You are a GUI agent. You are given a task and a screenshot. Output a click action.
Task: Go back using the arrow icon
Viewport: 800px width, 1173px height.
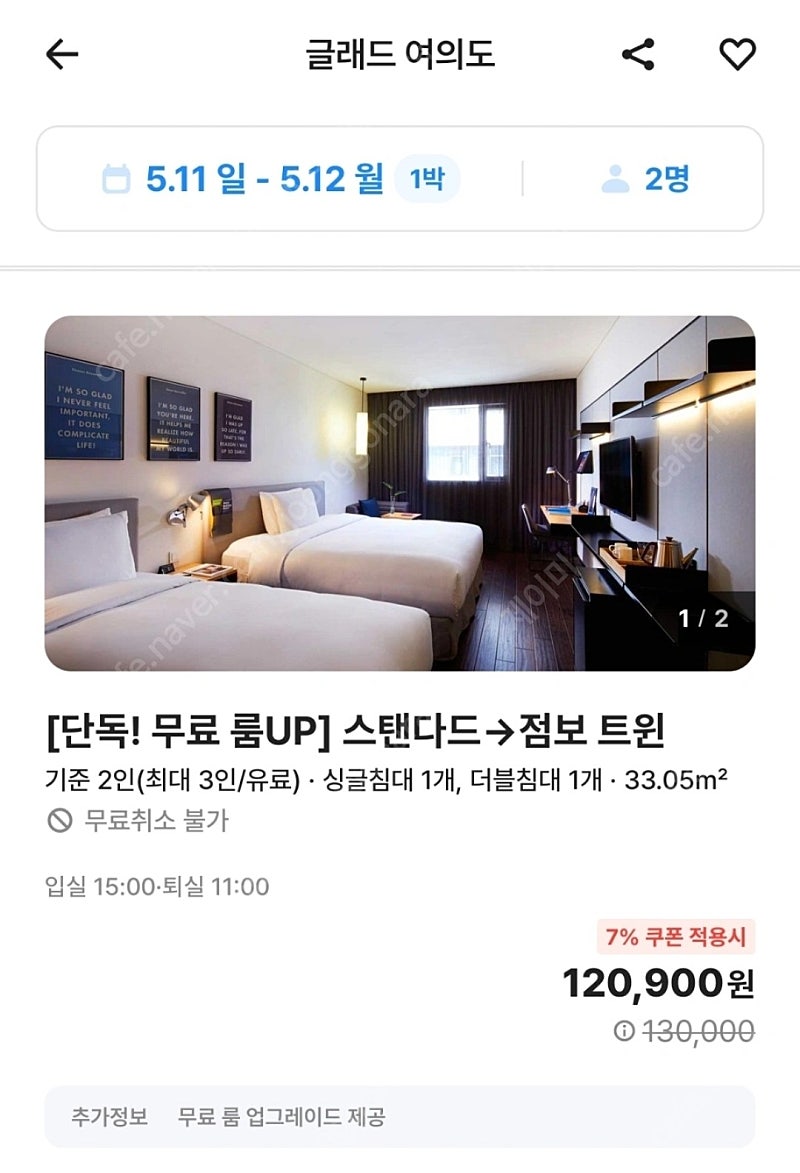pos(62,55)
